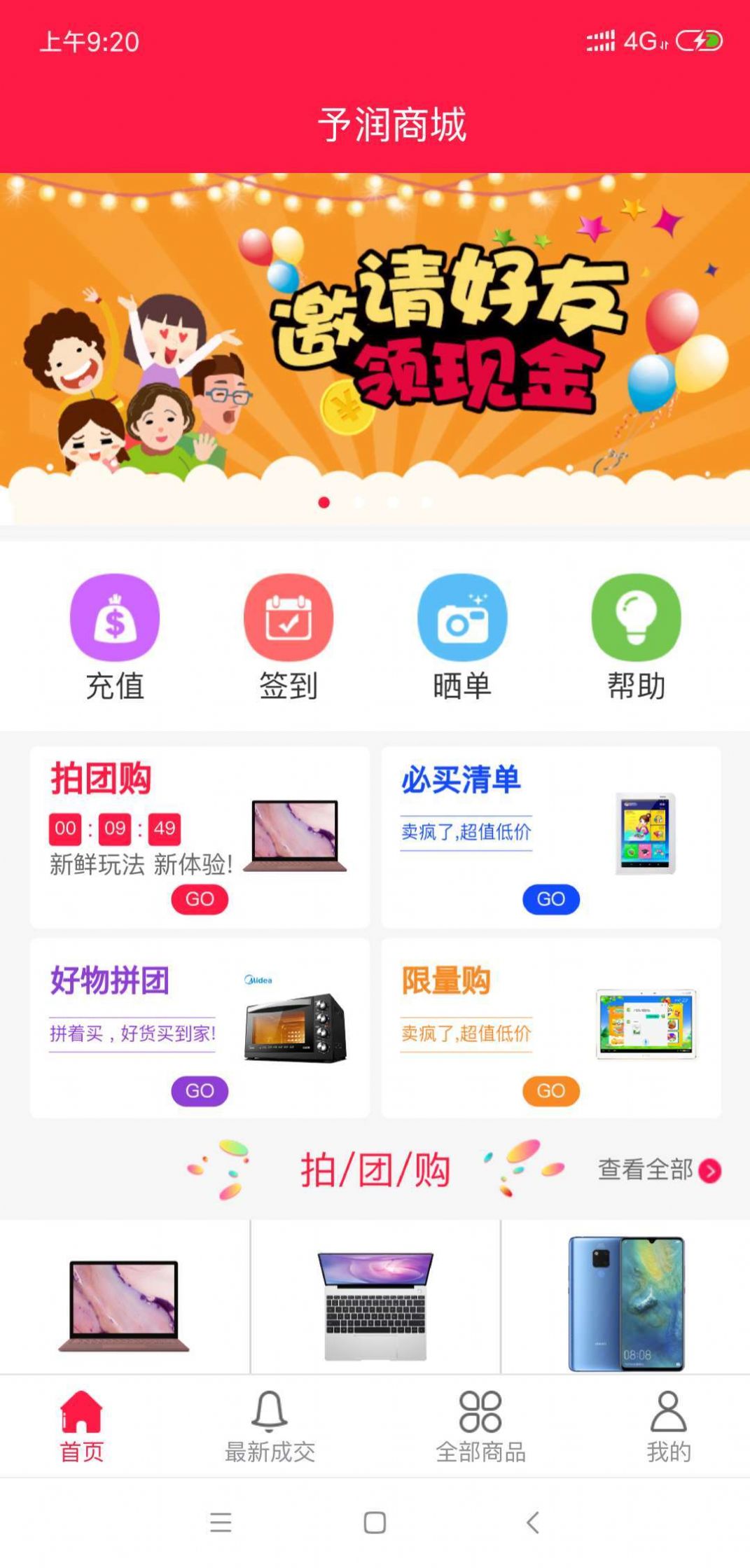Screen dimensions: 750x1568
Task: Switch to the 全部商品 tab
Action: [480, 1427]
